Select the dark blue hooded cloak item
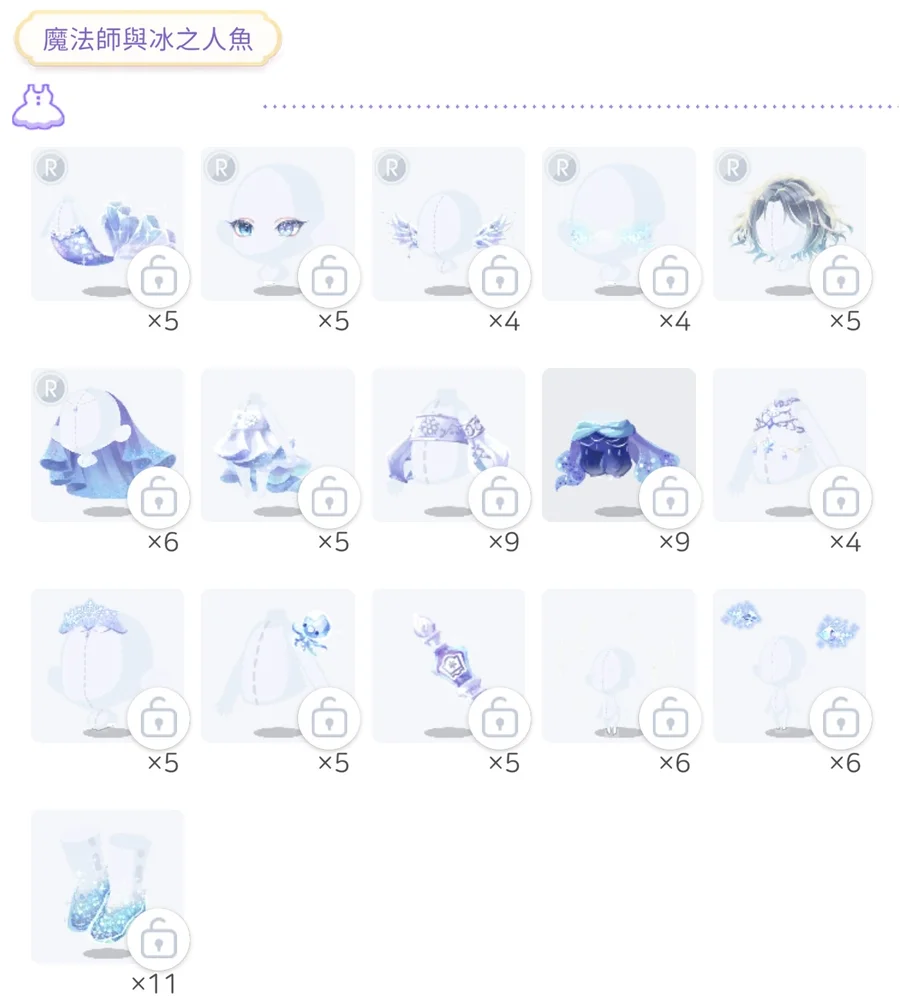900x996 pixels. 618,445
